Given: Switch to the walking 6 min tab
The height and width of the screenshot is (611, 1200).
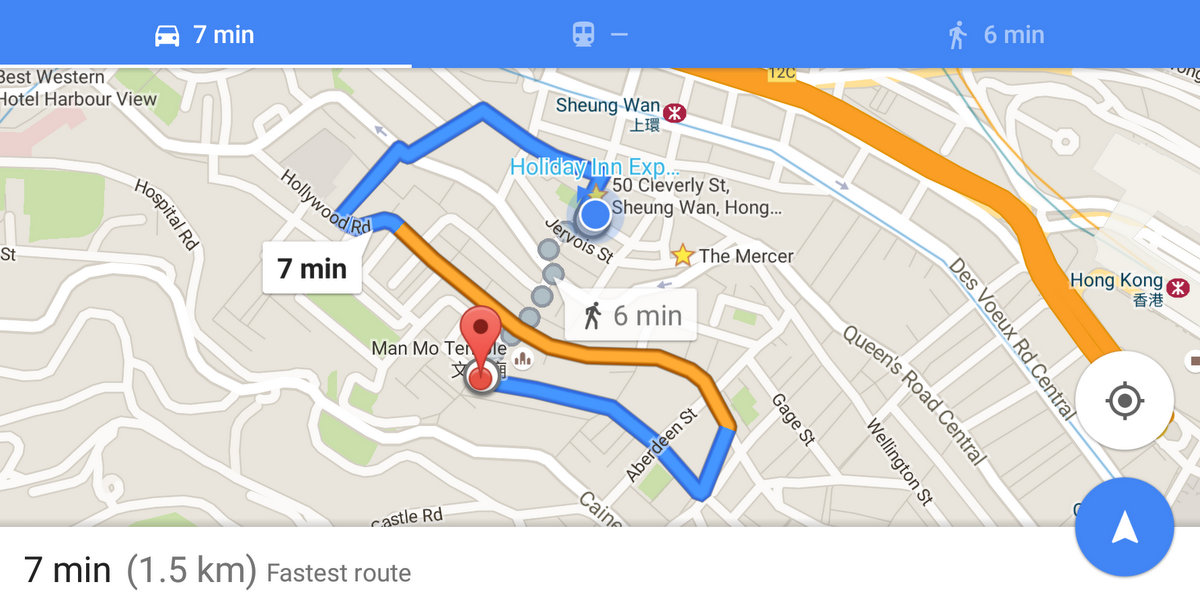Looking at the screenshot, I should 995,34.
